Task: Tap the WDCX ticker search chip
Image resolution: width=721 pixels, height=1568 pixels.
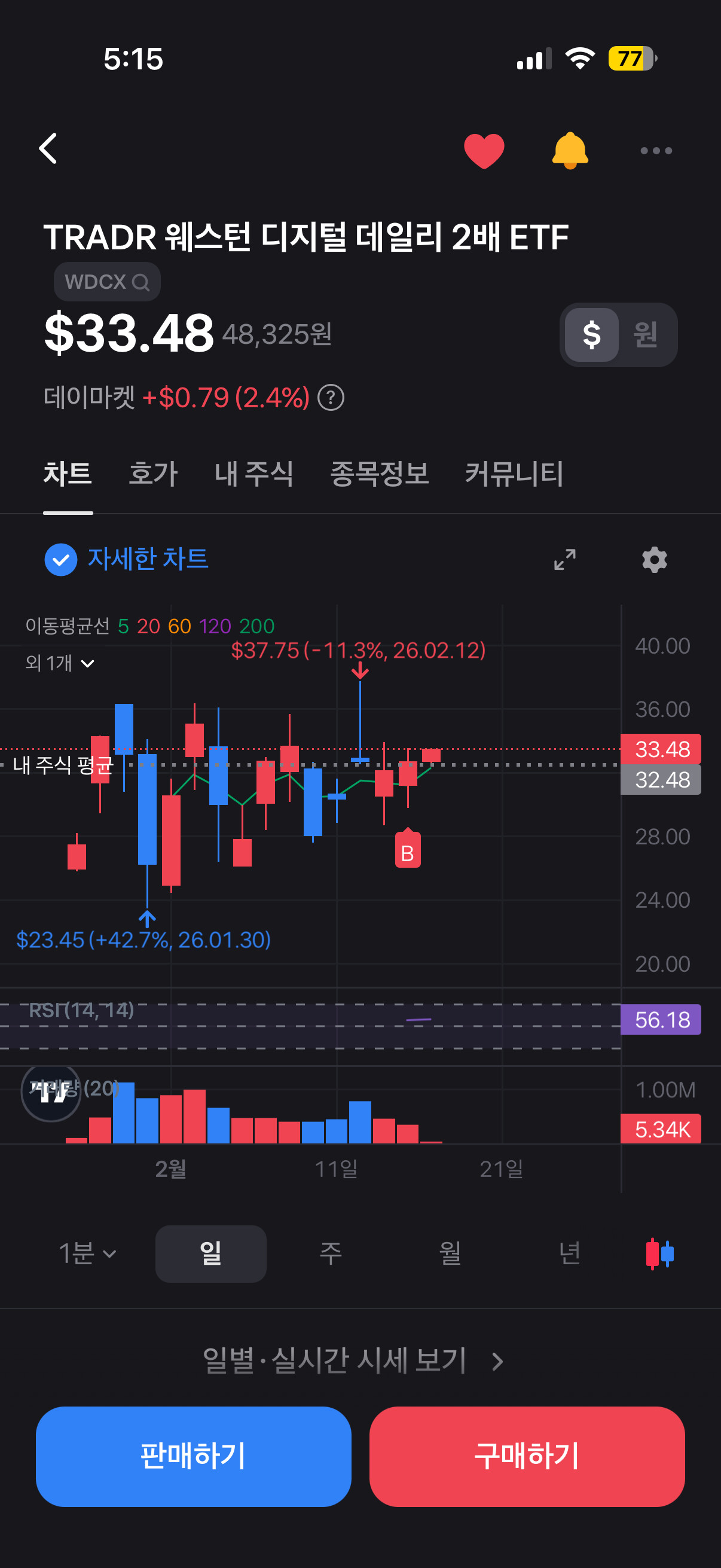Action: [x=107, y=282]
